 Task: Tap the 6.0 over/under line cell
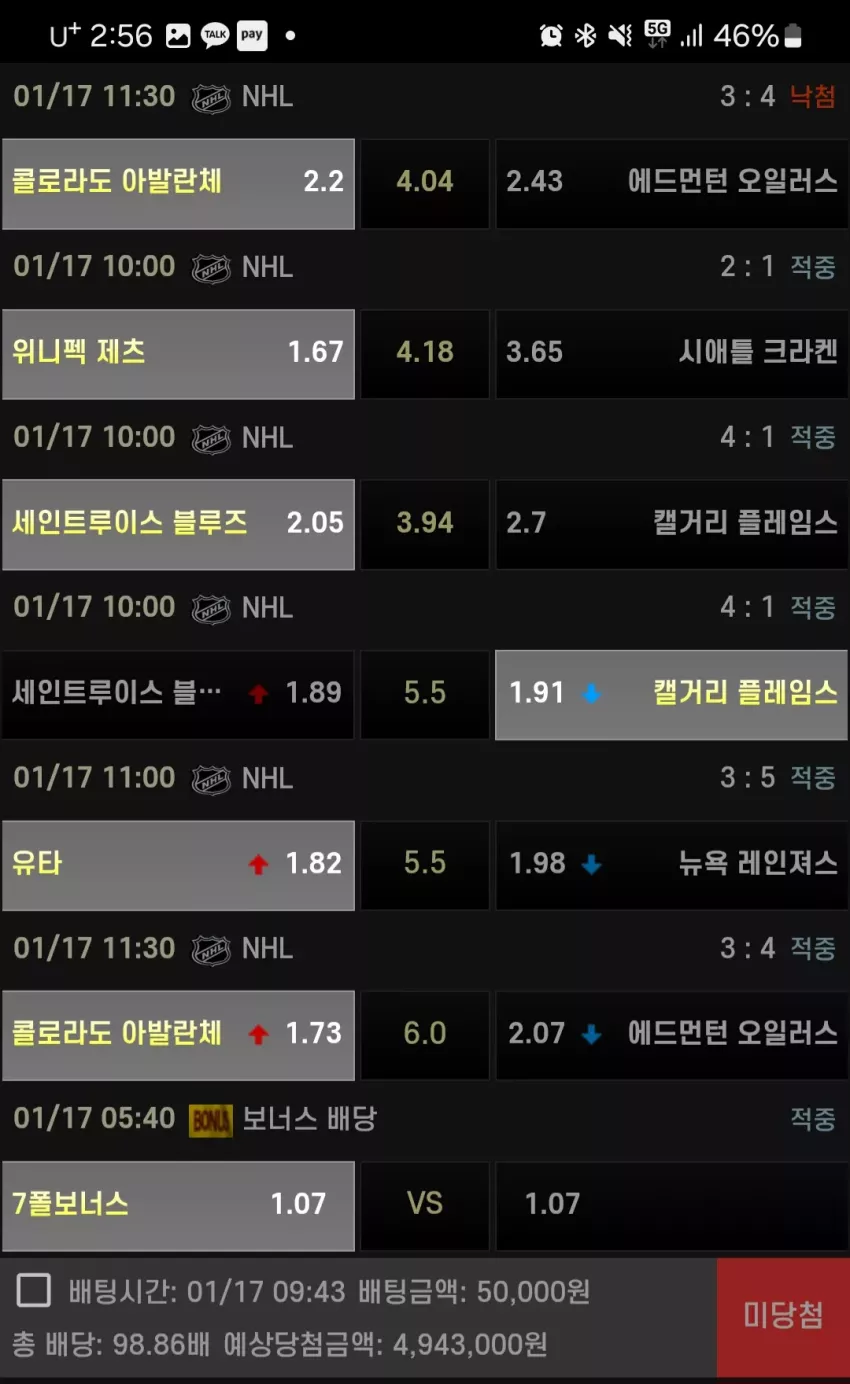pyautogui.click(x=425, y=1035)
